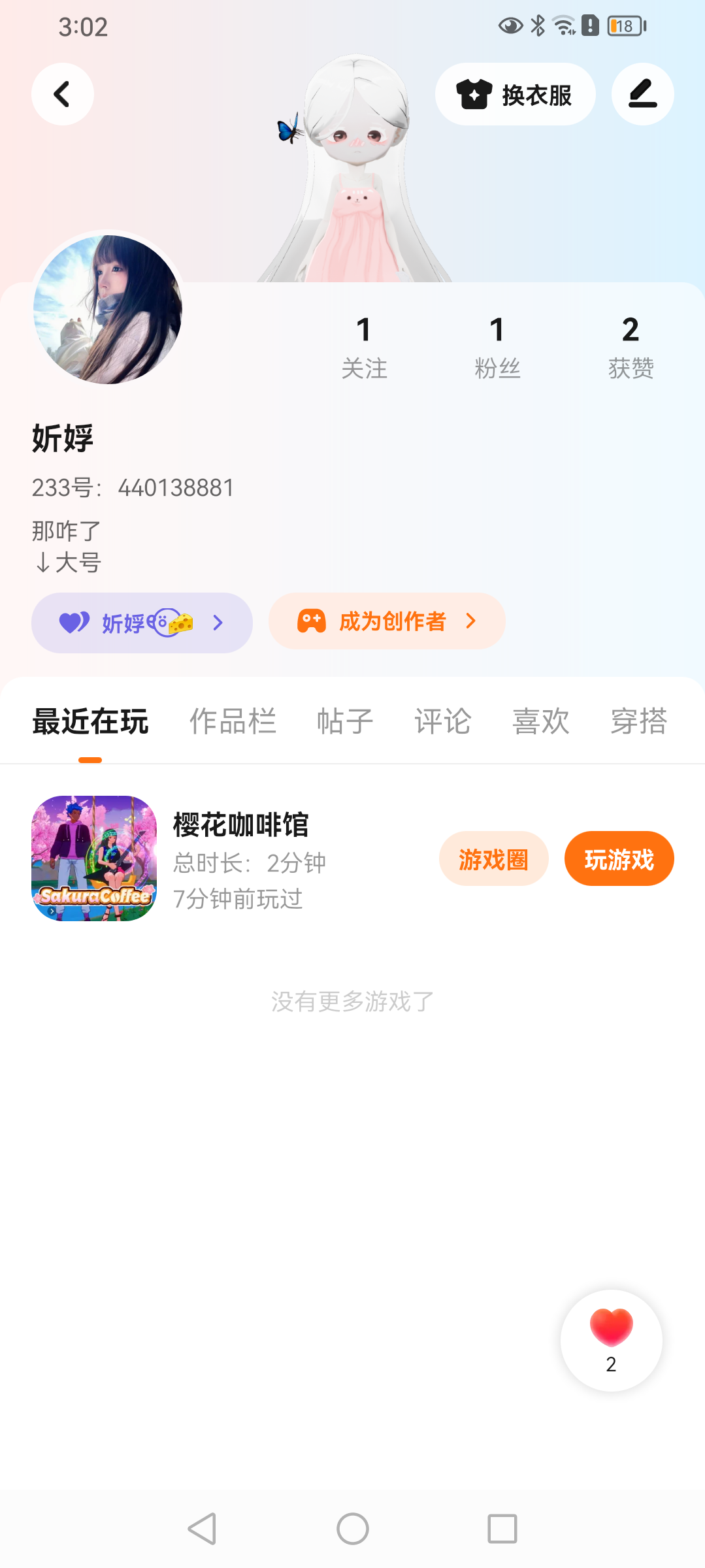The image size is (705, 1568).
Task: Edit profile with the pencil icon
Action: (642, 94)
